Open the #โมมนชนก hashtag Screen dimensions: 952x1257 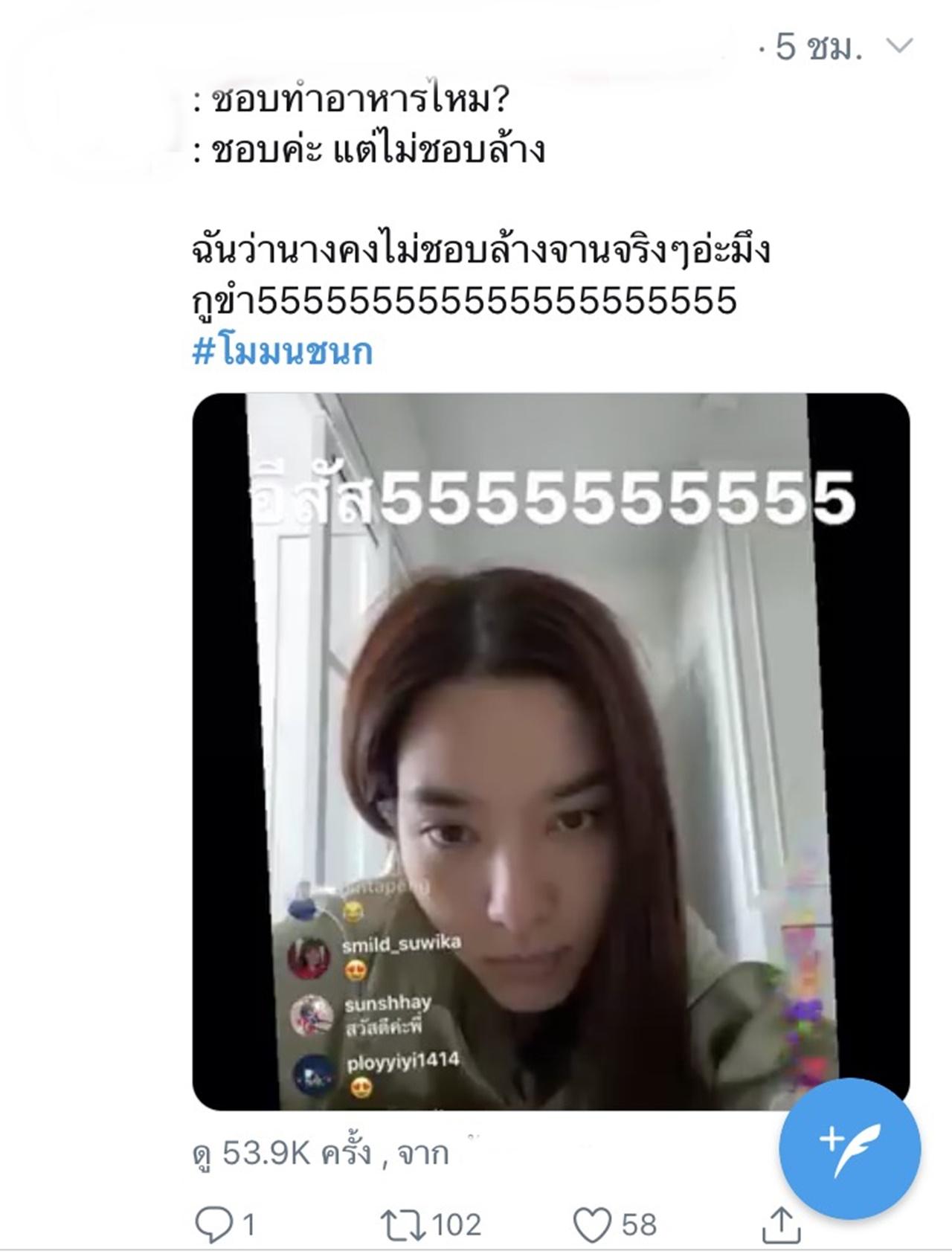(283, 352)
